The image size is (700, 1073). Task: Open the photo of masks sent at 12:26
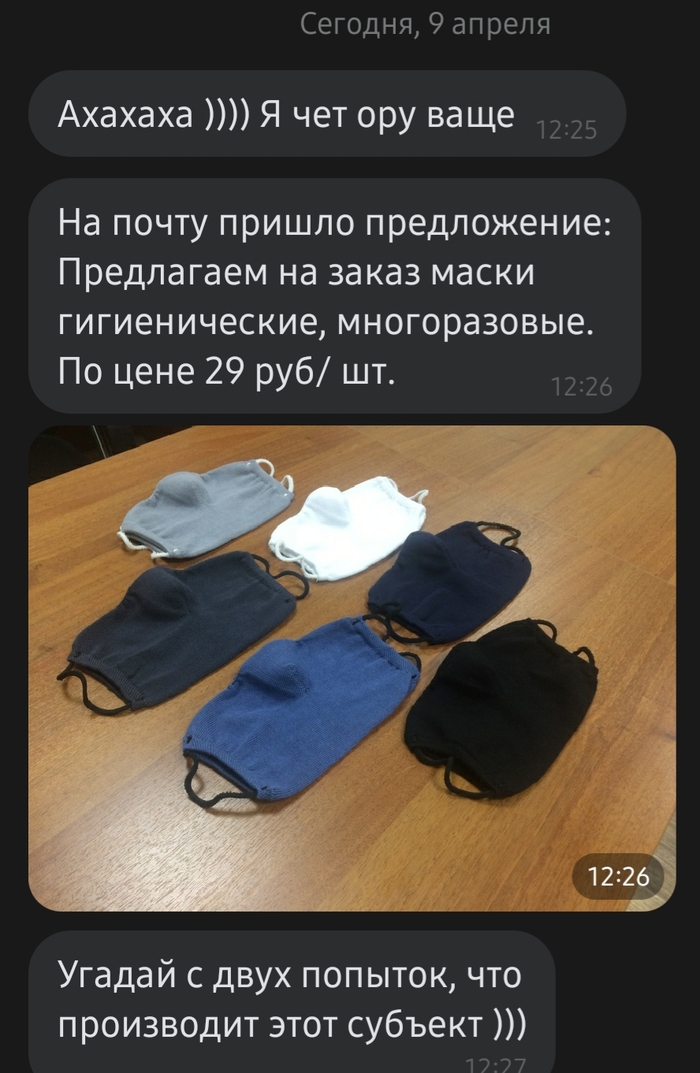coord(352,668)
